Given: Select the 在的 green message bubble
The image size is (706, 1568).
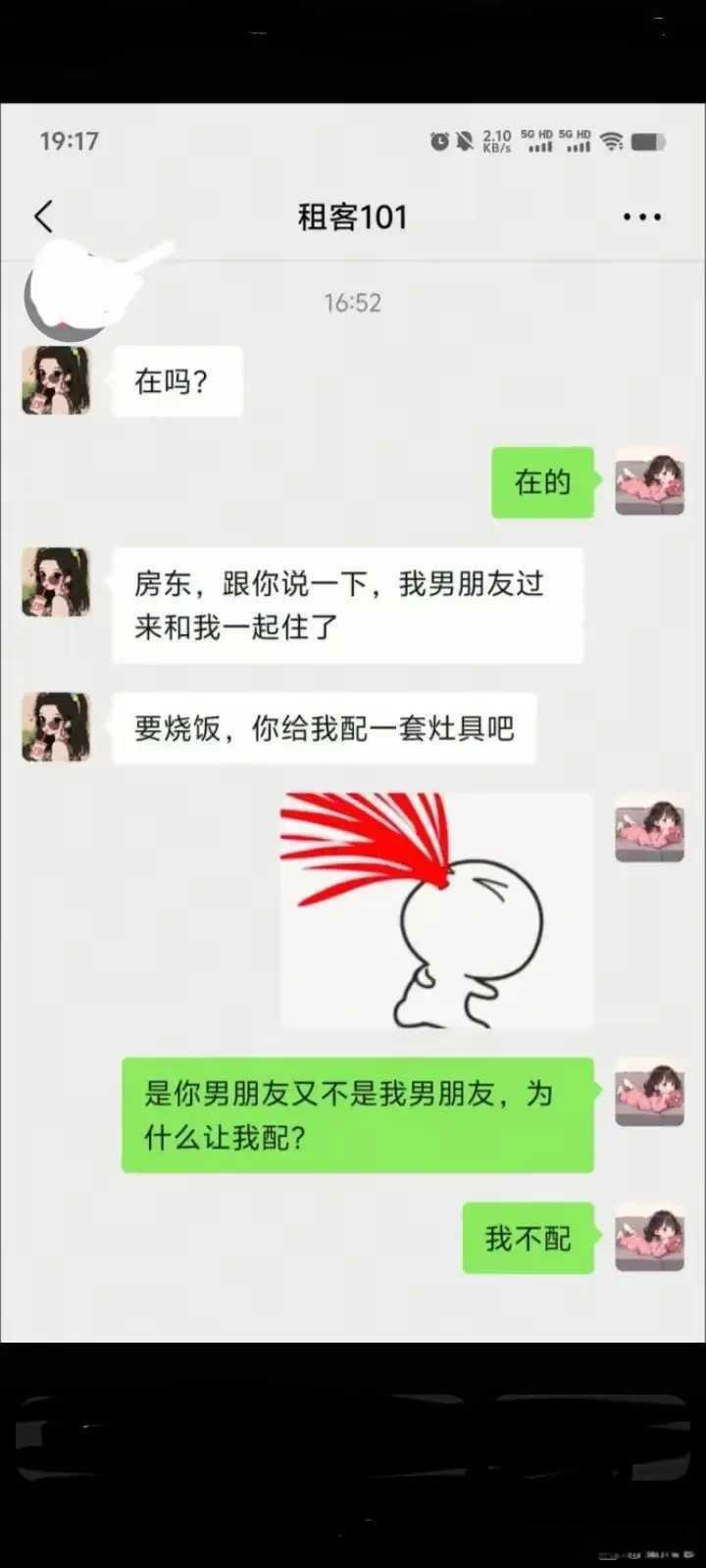Looking at the screenshot, I should click(x=541, y=481).
